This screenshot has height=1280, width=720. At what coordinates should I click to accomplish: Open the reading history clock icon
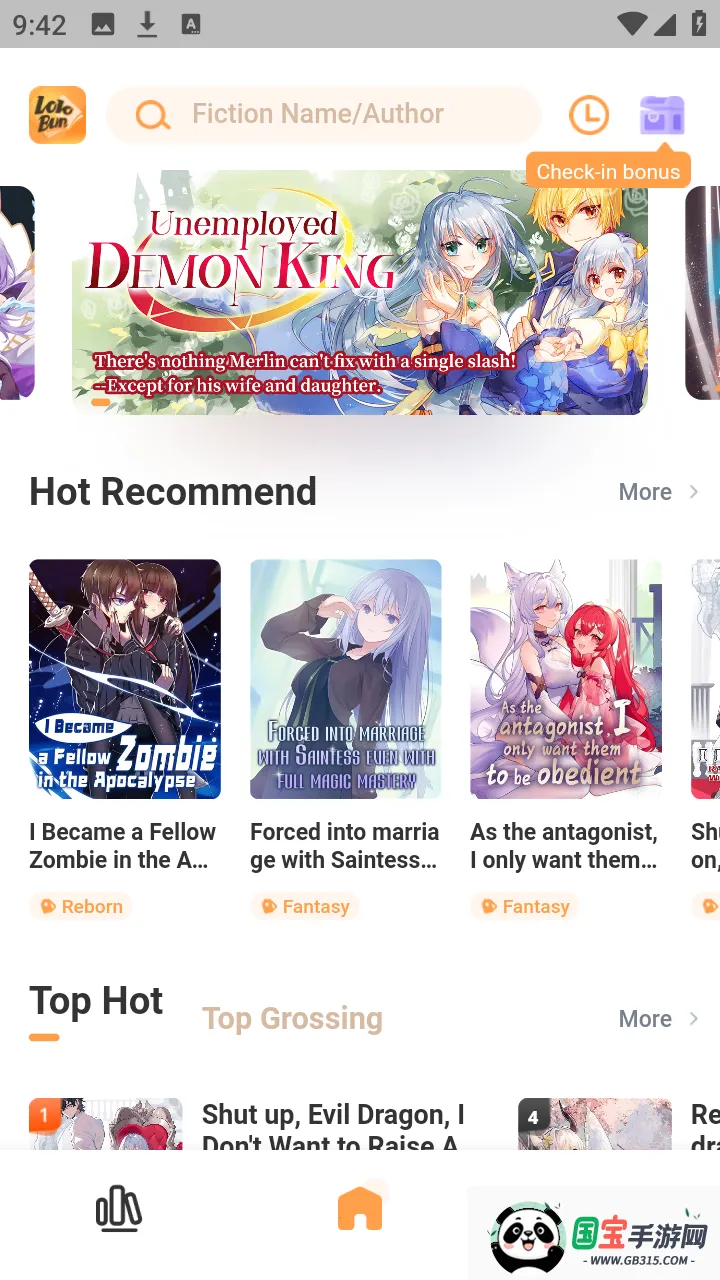point(589,114)
